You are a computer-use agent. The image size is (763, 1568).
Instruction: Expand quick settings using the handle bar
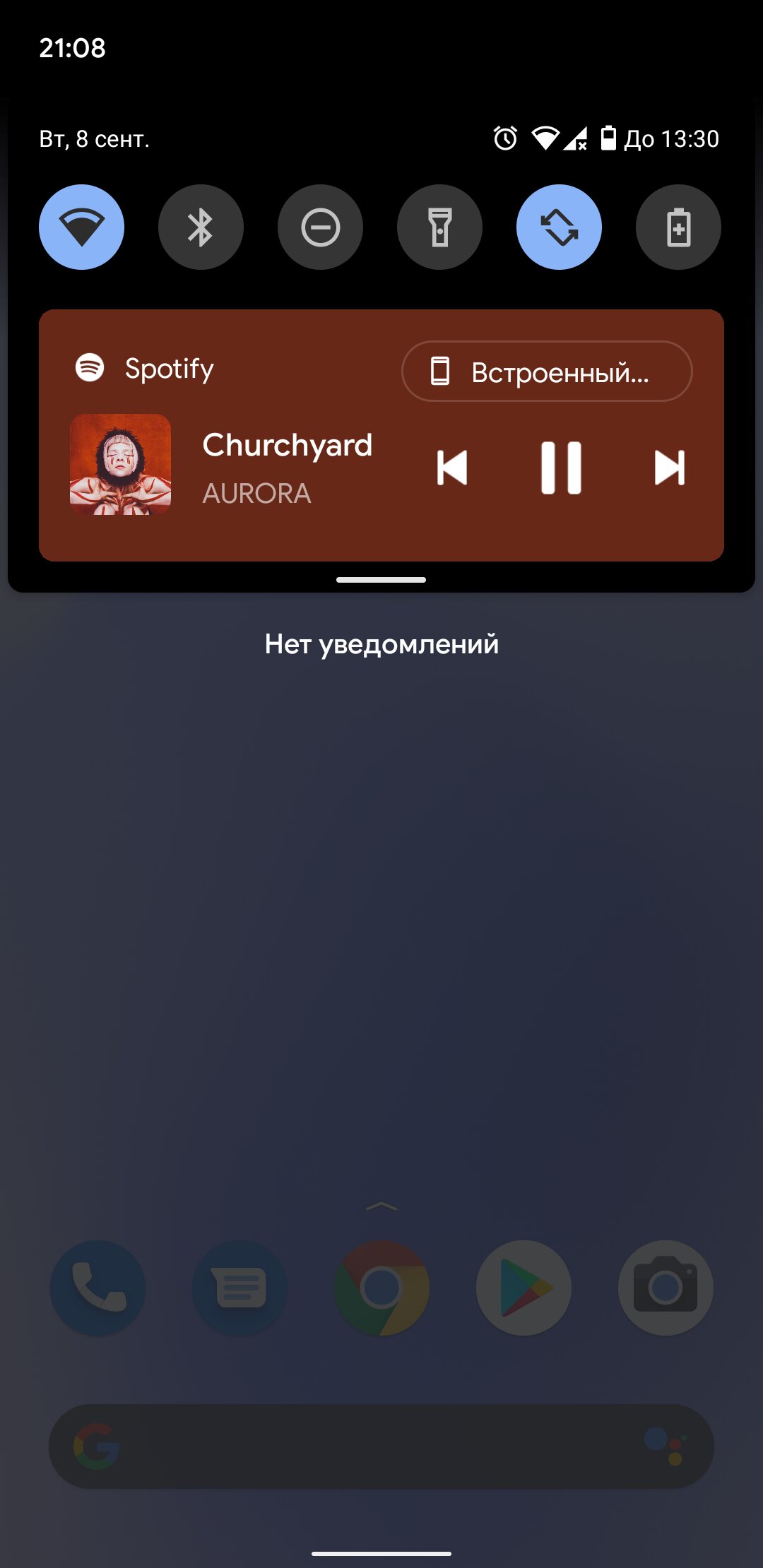coord(381,580)
